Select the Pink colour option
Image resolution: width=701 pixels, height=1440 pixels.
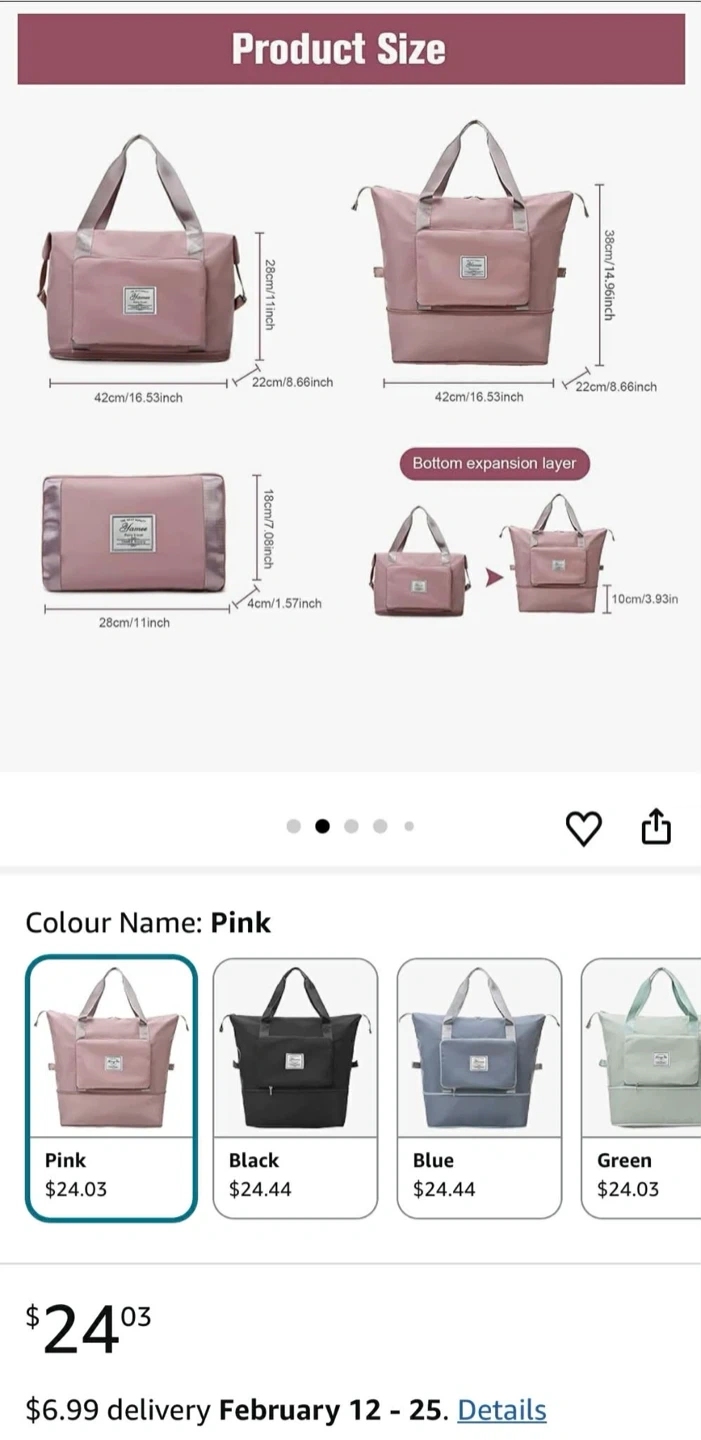pyautogui.click(x=111, y=1087)
